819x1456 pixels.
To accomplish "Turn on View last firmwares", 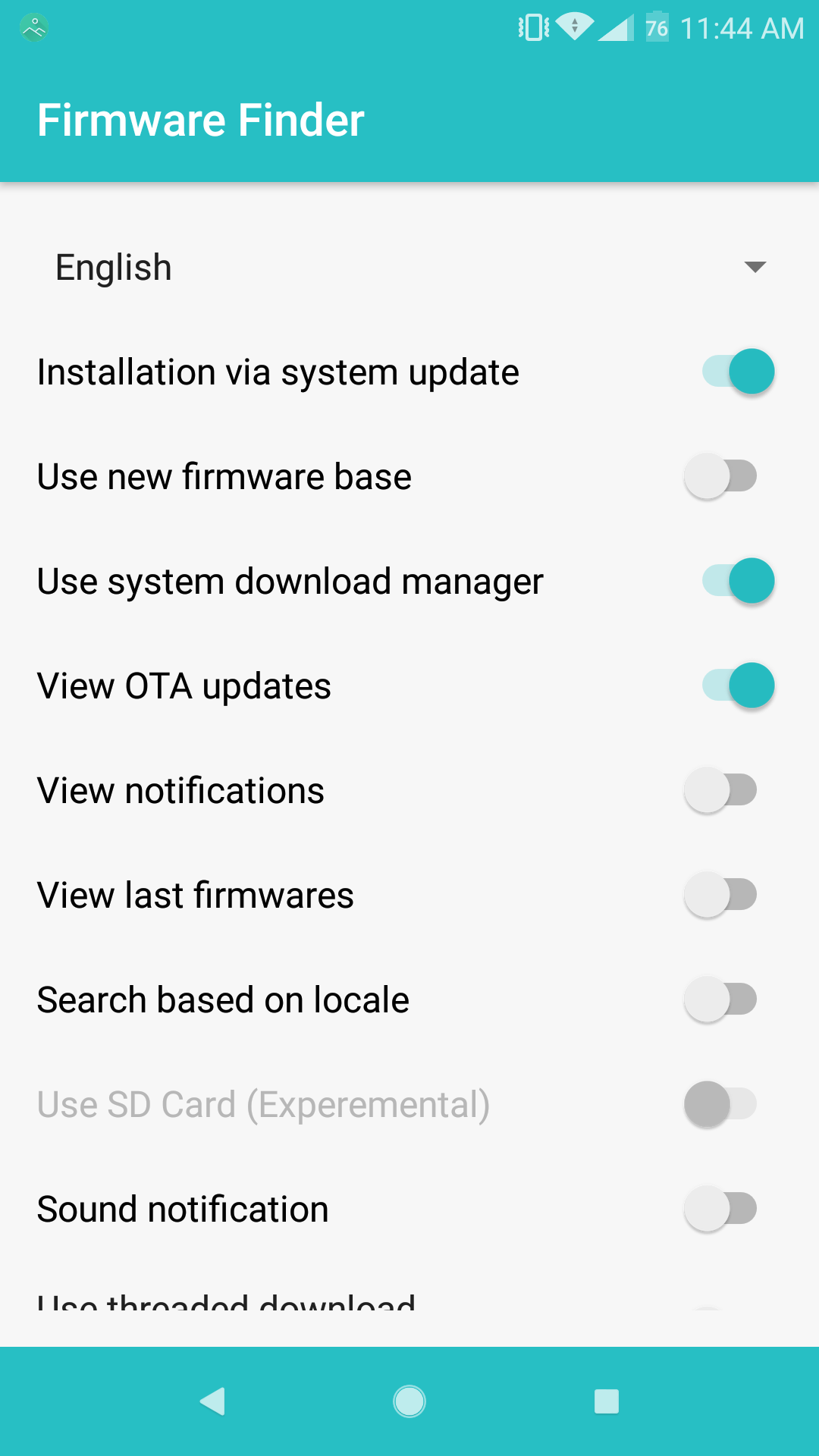I will pyautogui.click(x=720, y=895).
